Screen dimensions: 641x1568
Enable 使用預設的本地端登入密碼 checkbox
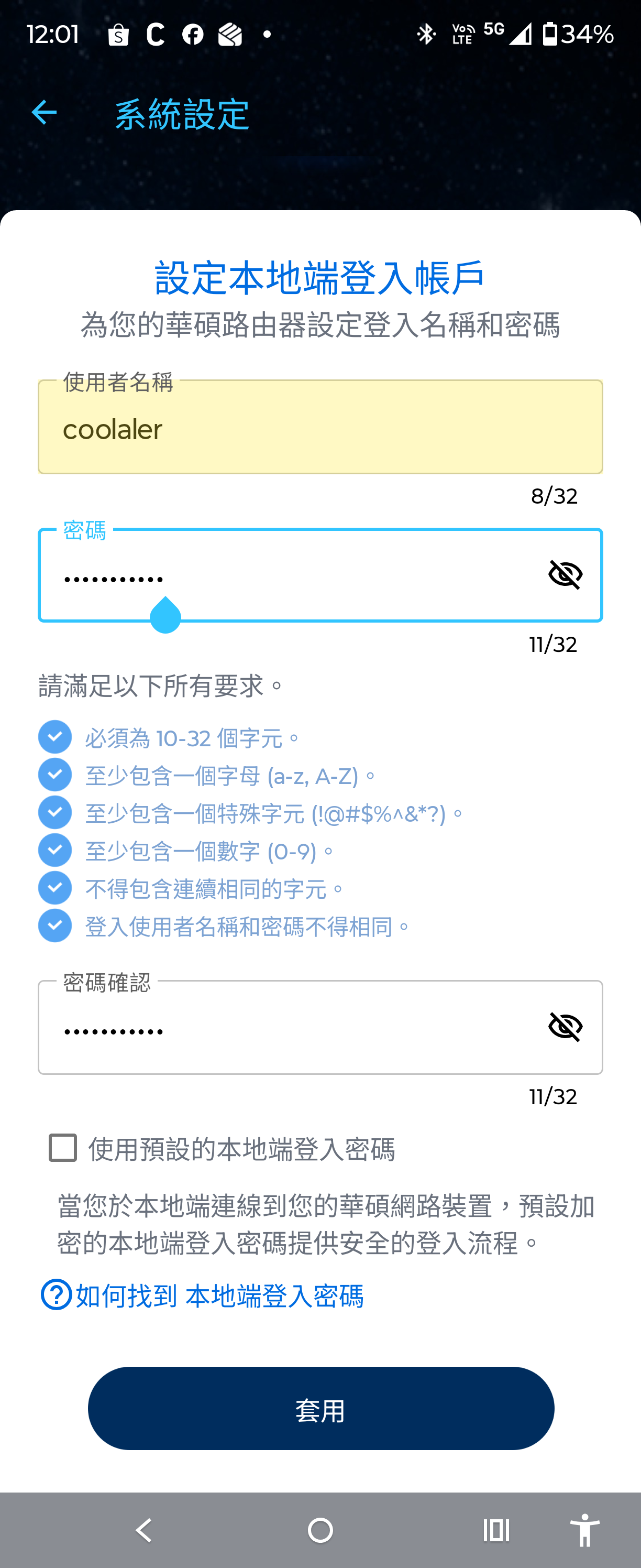click(x=61, y=1150)
